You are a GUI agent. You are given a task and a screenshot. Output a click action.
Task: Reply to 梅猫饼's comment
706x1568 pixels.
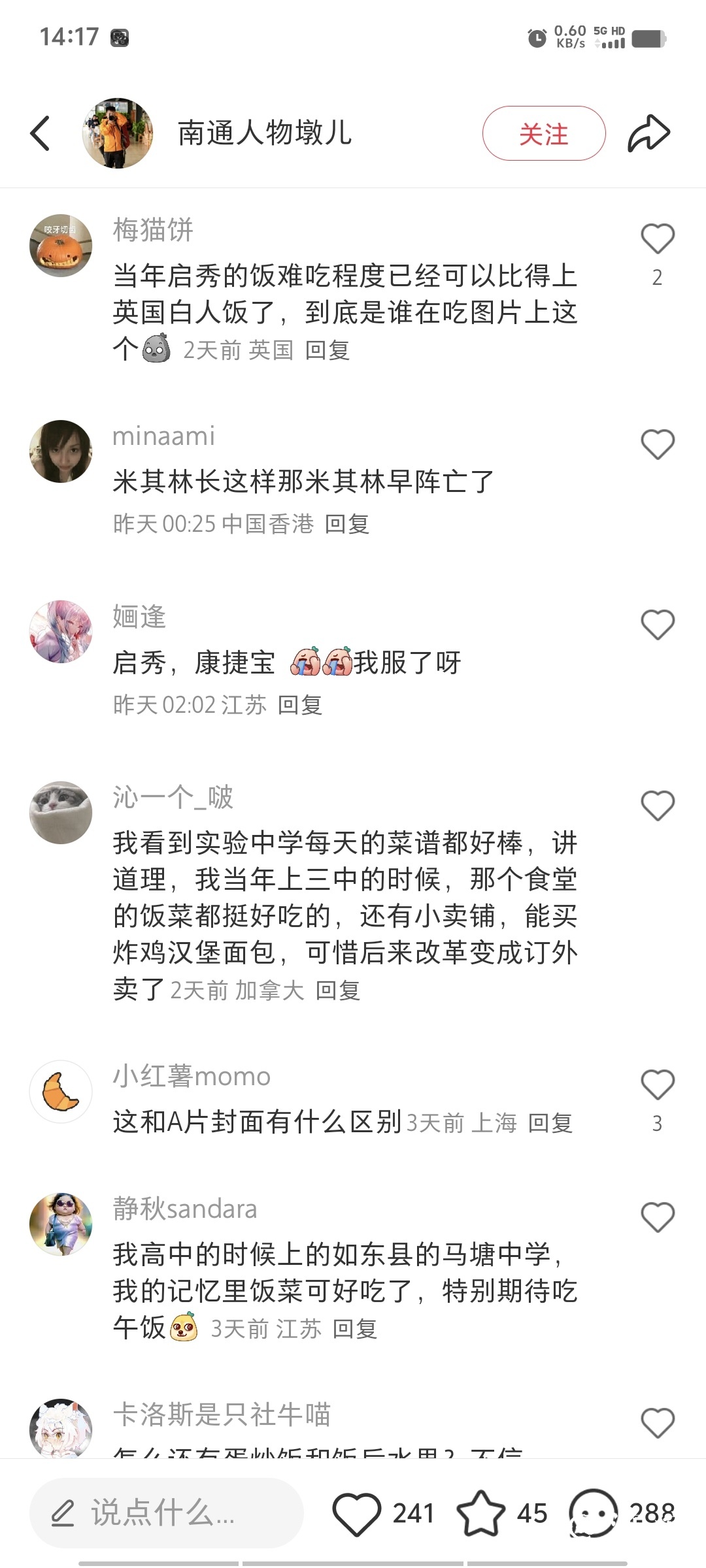click(328, 350)
